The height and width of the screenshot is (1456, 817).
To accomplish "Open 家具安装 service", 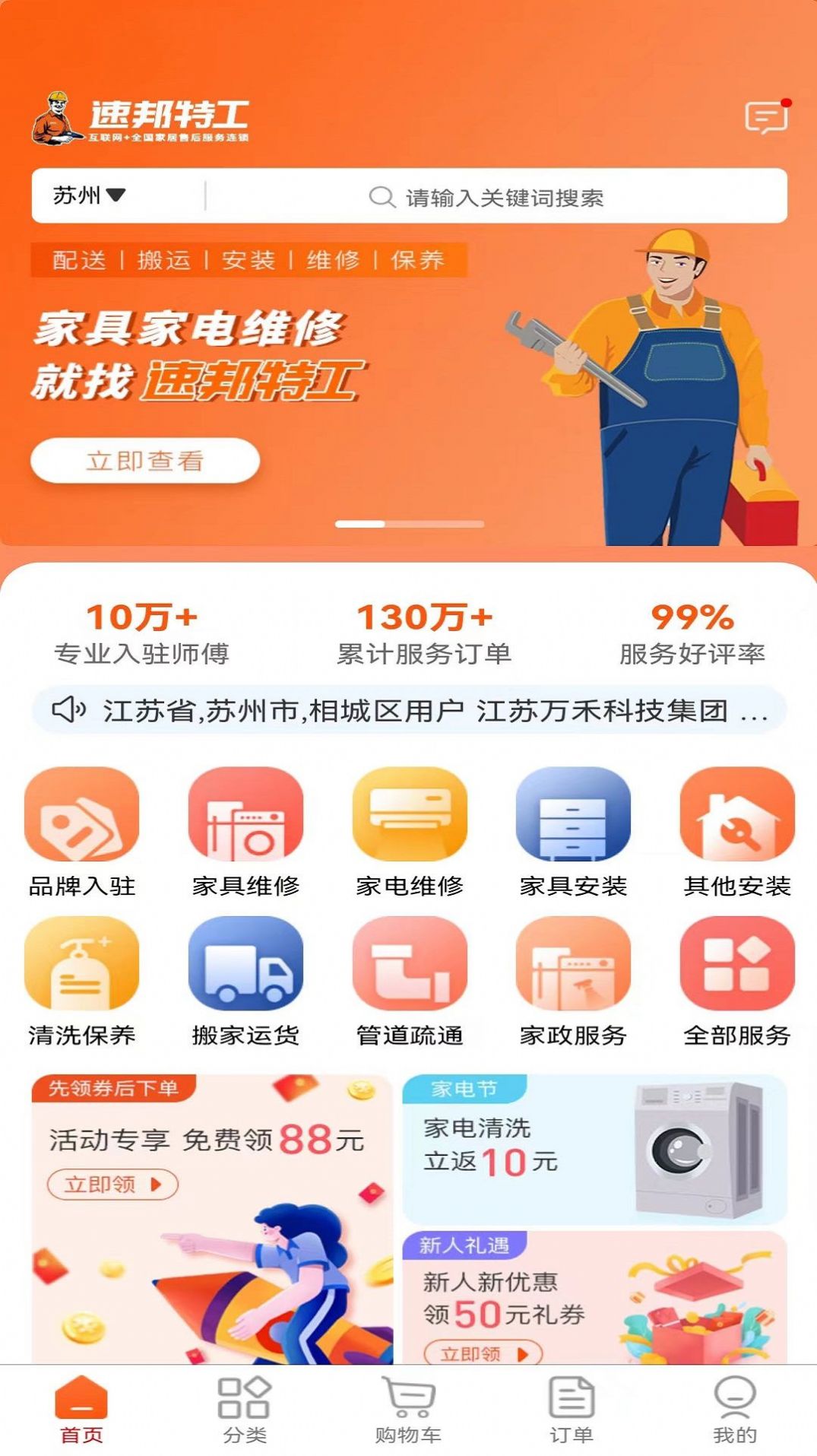I will click(x=573, y=832).
